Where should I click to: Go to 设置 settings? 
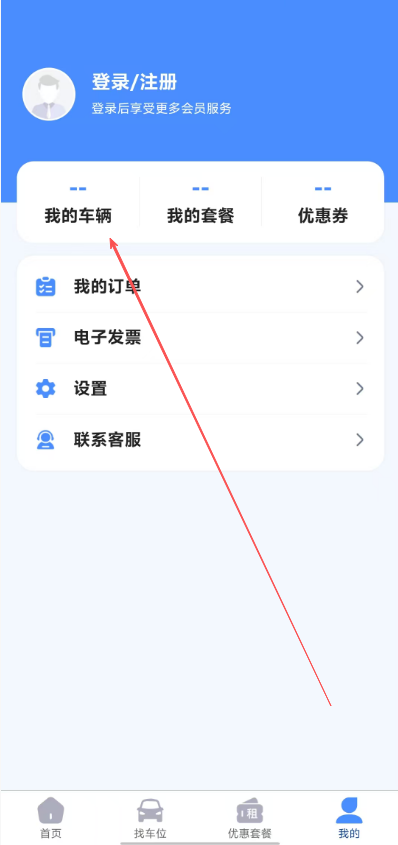tap(200, 389)
